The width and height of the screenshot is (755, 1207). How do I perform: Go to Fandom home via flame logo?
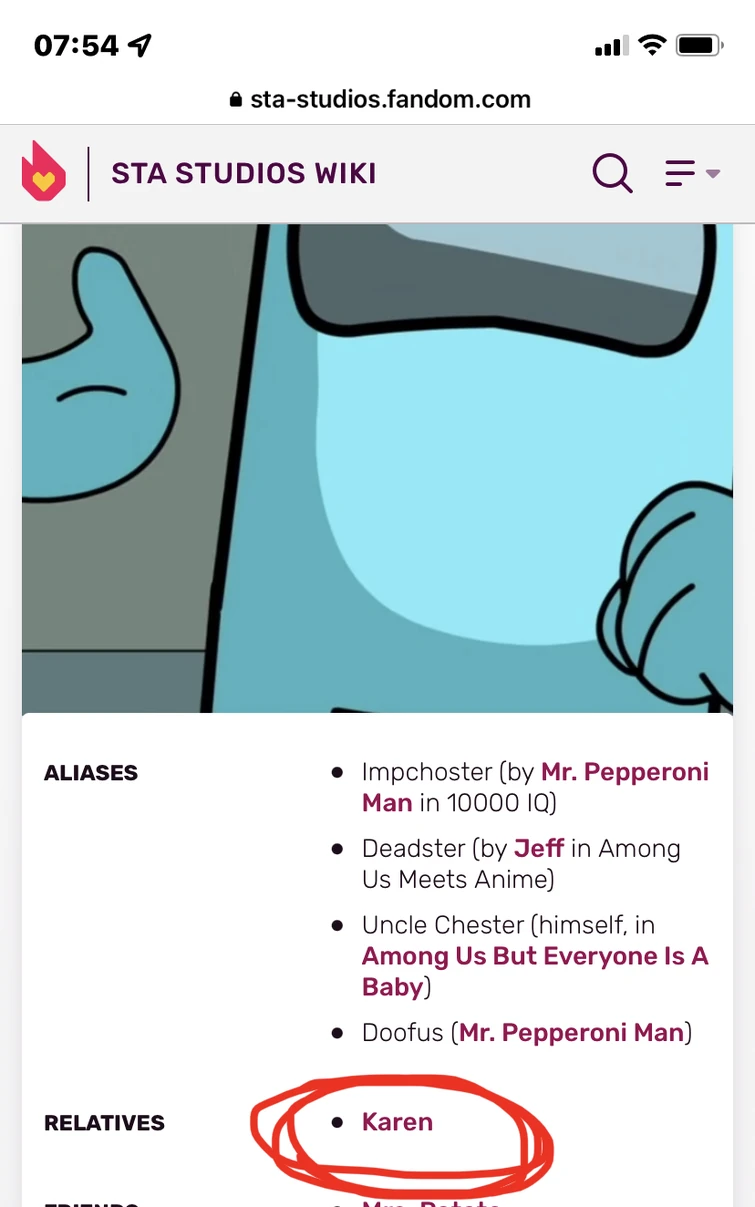44,174
